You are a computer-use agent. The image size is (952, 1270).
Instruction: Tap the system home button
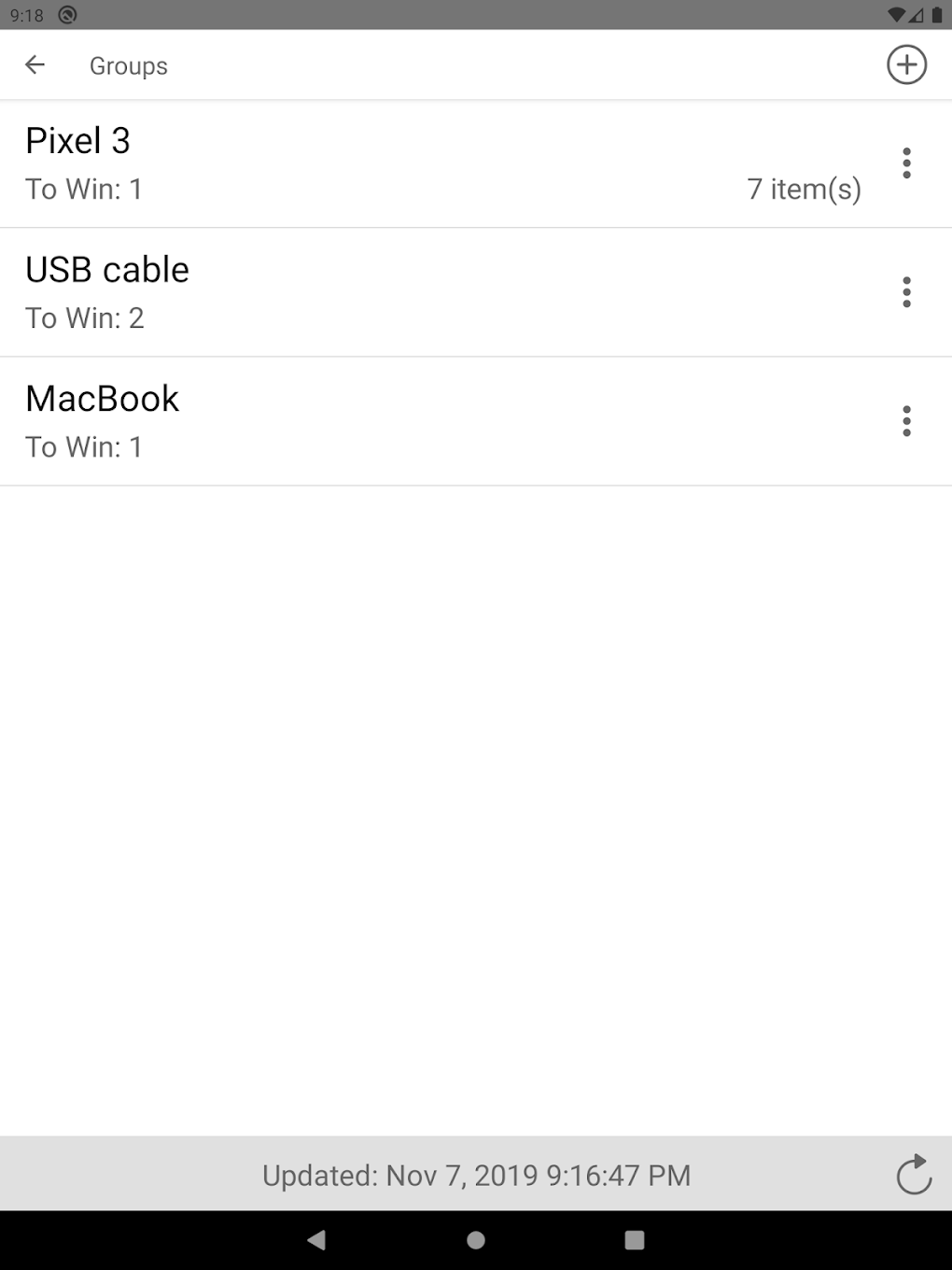476,1240
